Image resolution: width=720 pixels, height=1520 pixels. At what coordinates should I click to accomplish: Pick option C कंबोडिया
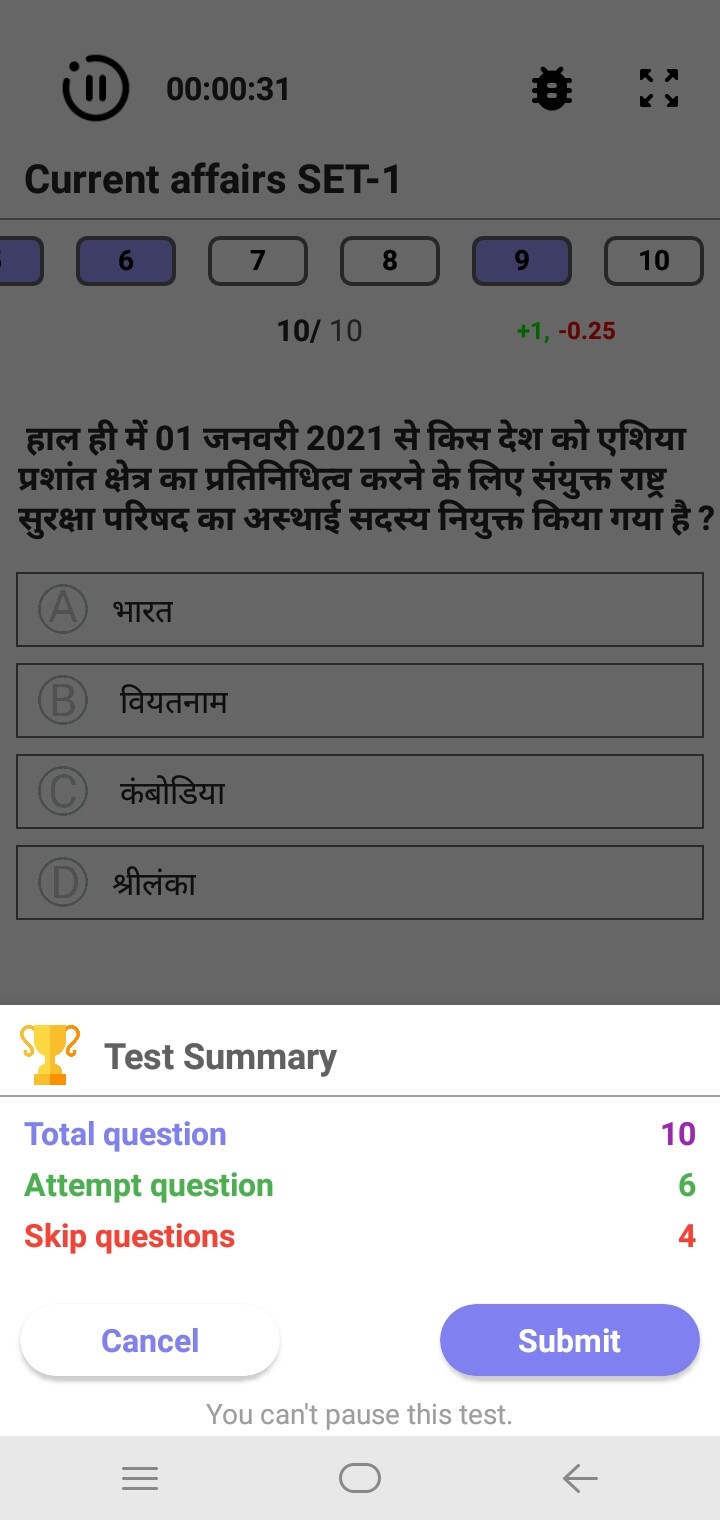pos(360,792)
